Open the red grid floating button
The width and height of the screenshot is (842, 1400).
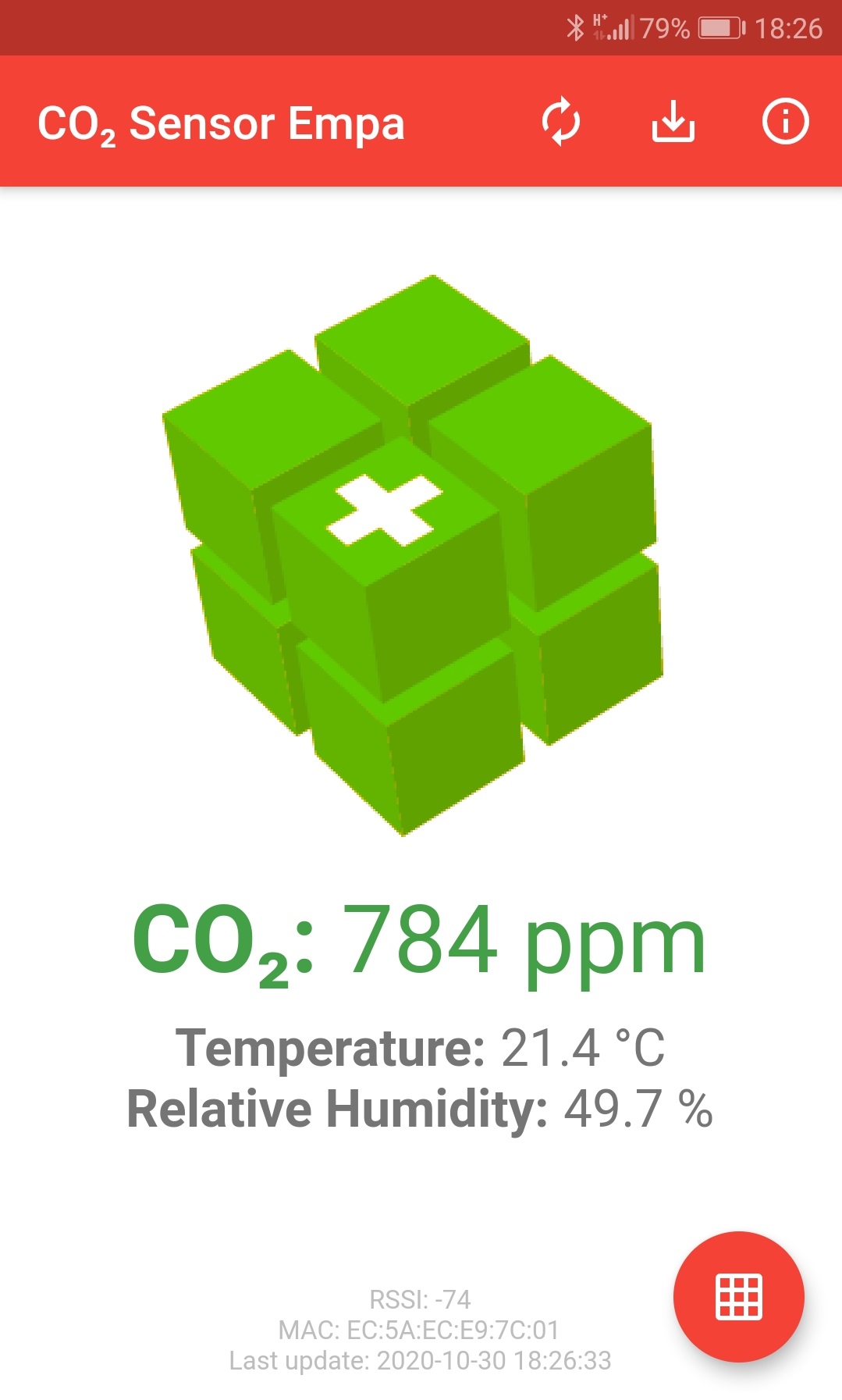pyautogui.click(x=738, y=1296)
